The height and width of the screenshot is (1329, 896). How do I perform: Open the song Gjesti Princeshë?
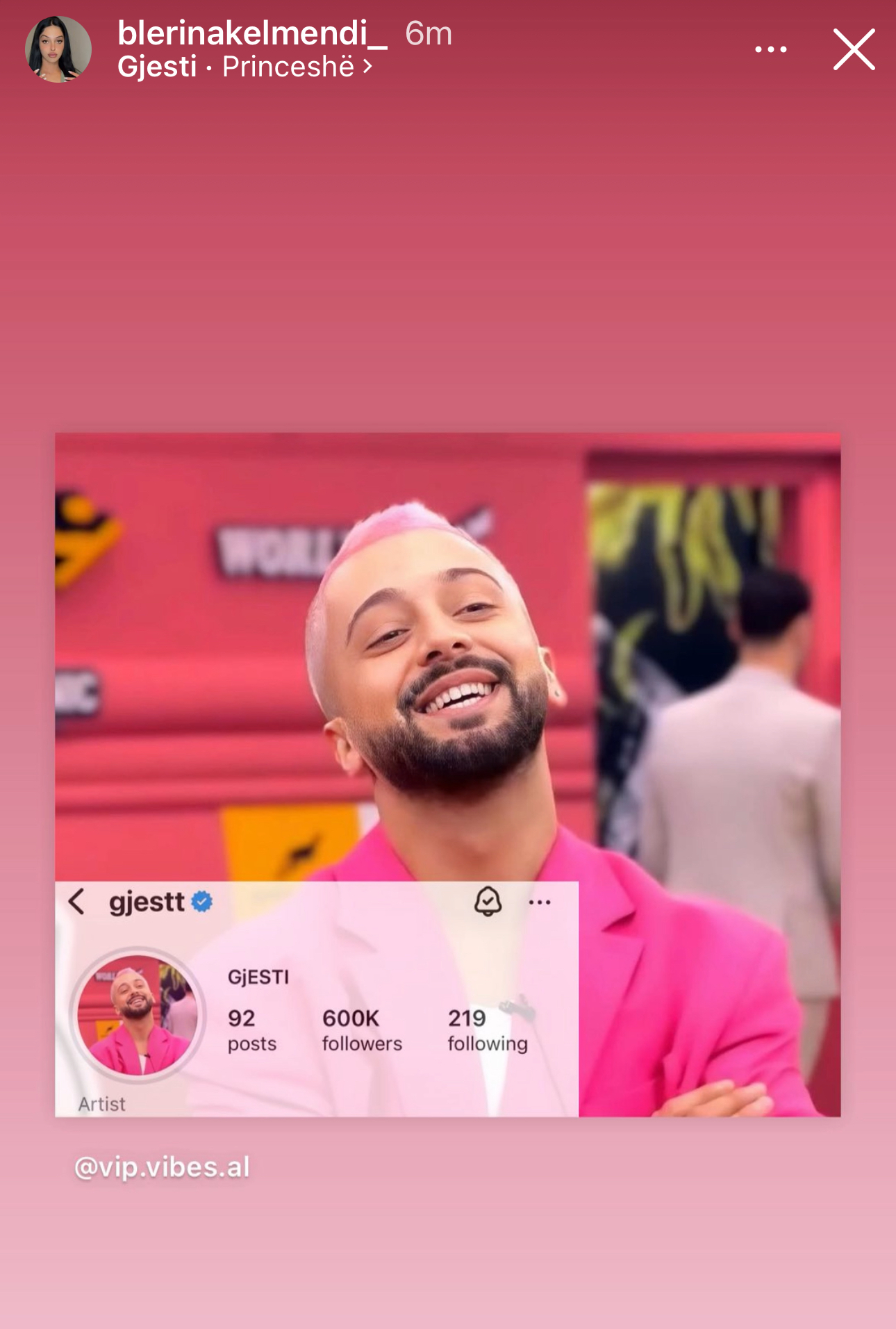[244, 67]
